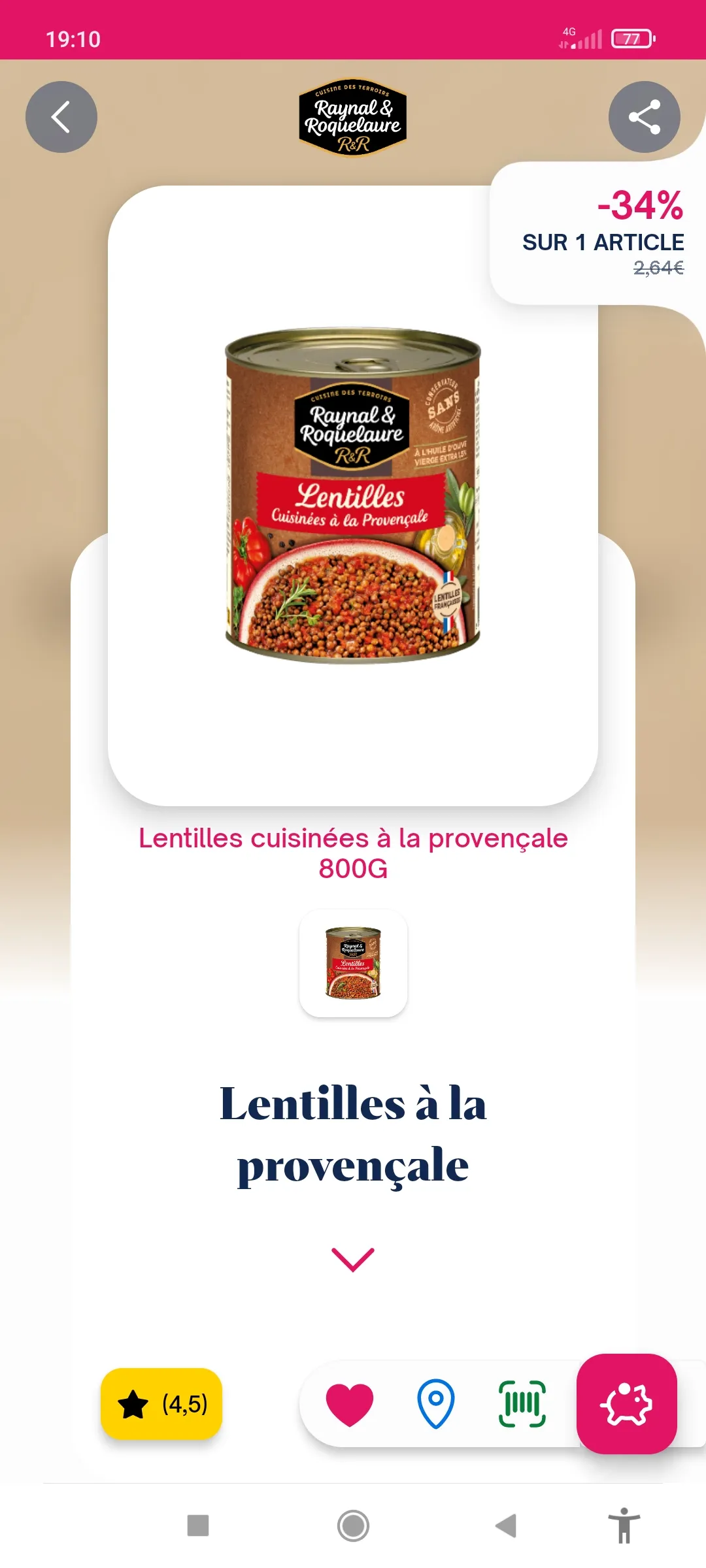
Task: Tap the pink piggy bank button
Action: [626, 1404]
